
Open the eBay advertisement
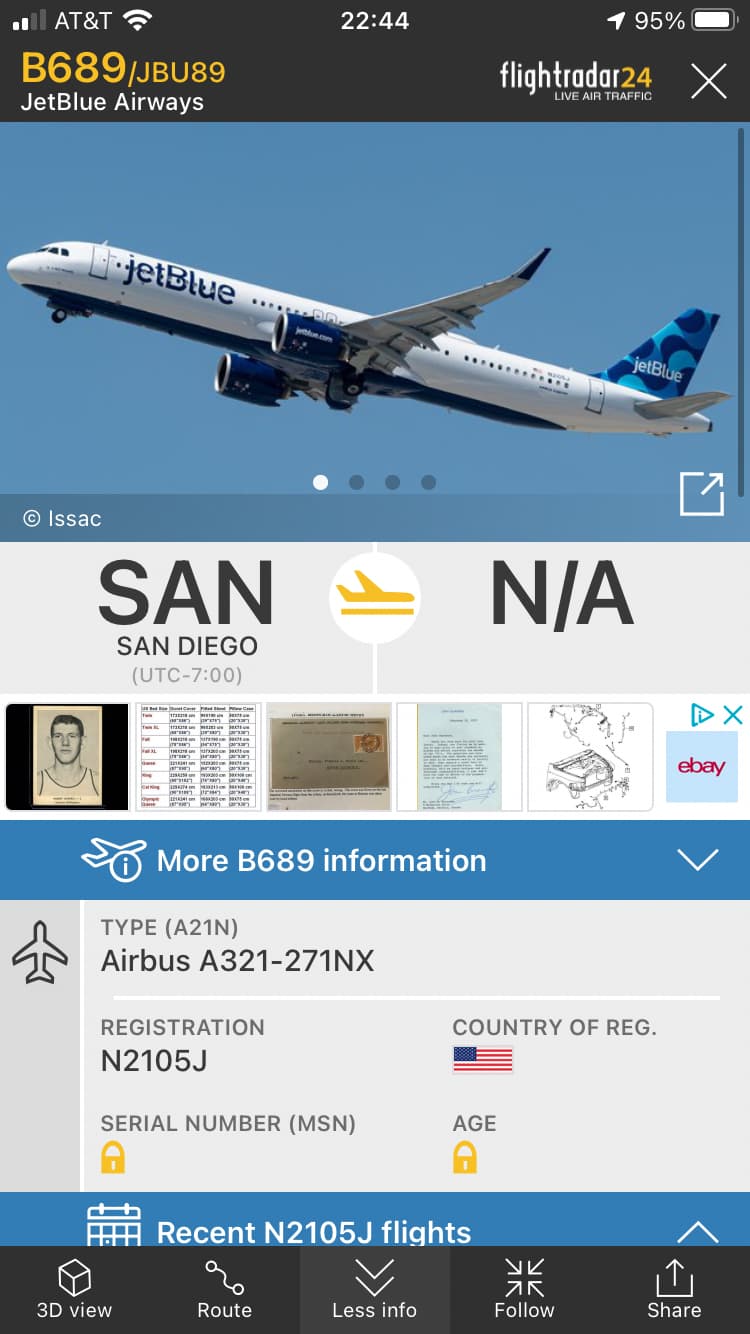(x=701, y=766)
